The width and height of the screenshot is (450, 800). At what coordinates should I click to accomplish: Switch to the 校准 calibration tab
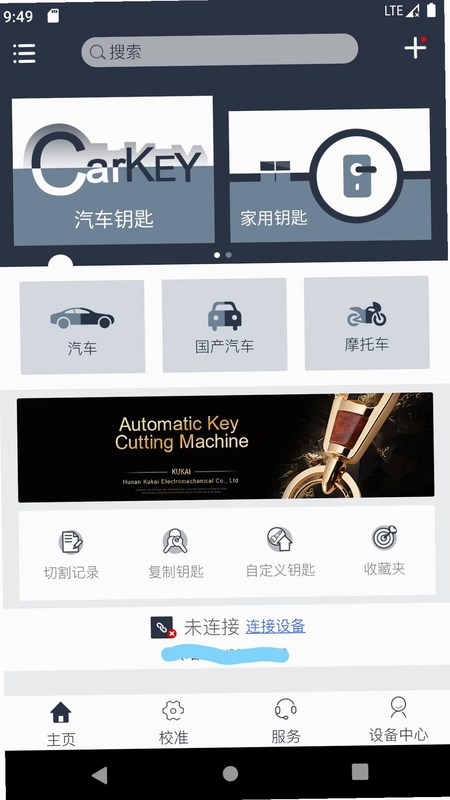[x=173, y=723]
